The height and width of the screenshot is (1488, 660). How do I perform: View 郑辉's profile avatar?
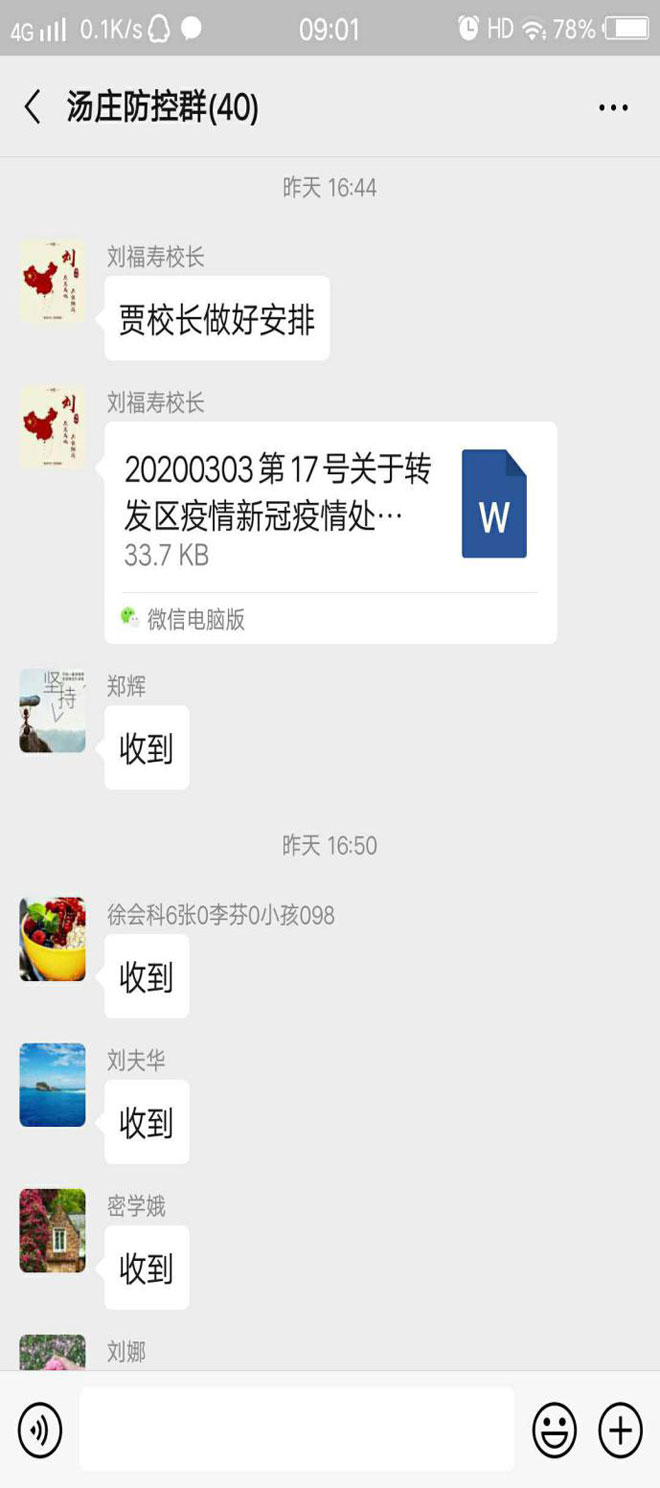coord(52,710)
